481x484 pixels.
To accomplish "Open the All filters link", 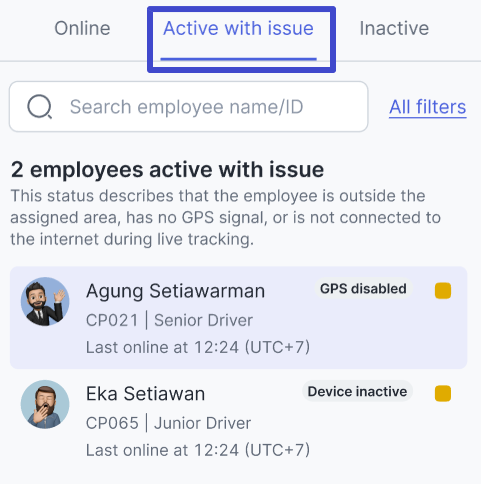I will pos(428,107).
